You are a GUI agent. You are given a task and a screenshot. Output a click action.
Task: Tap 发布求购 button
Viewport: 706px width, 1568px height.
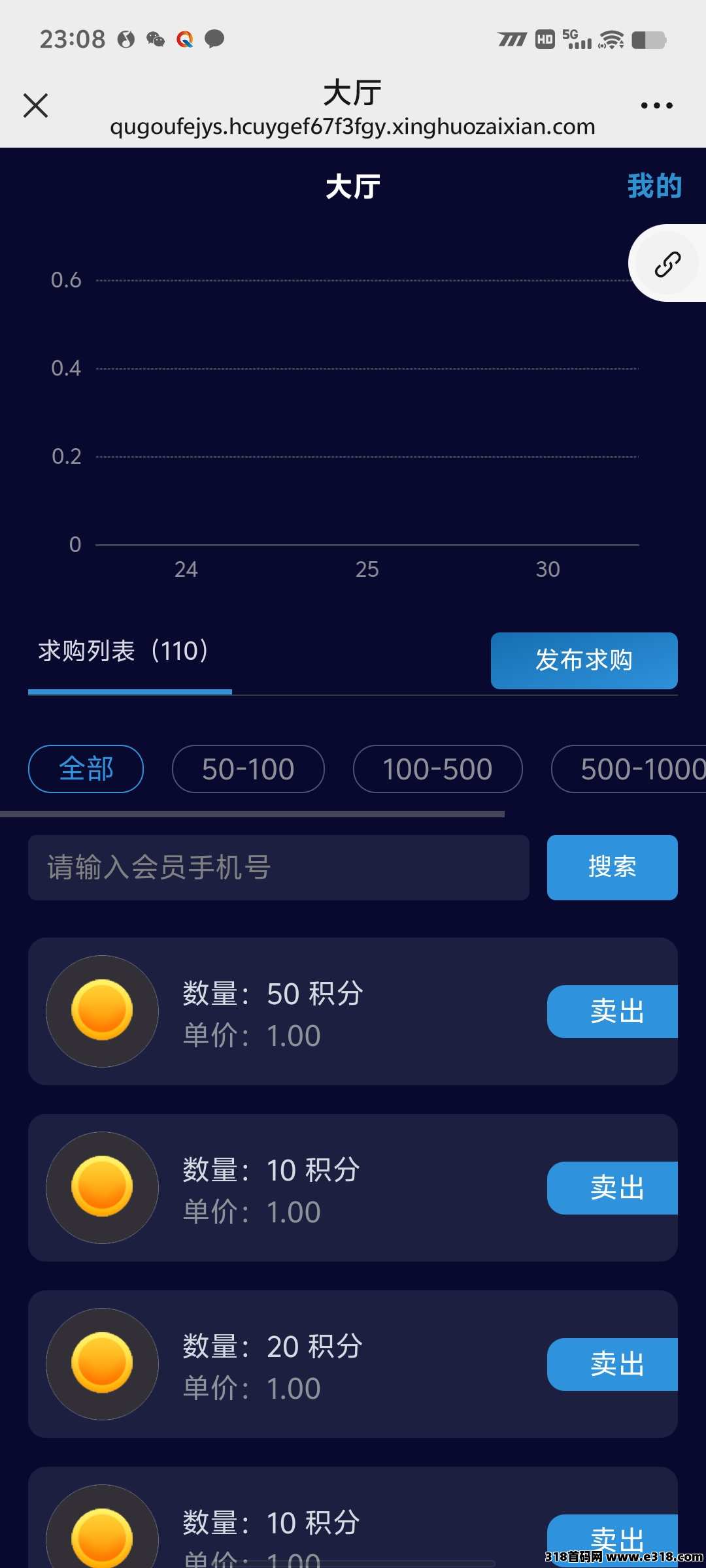584,661
